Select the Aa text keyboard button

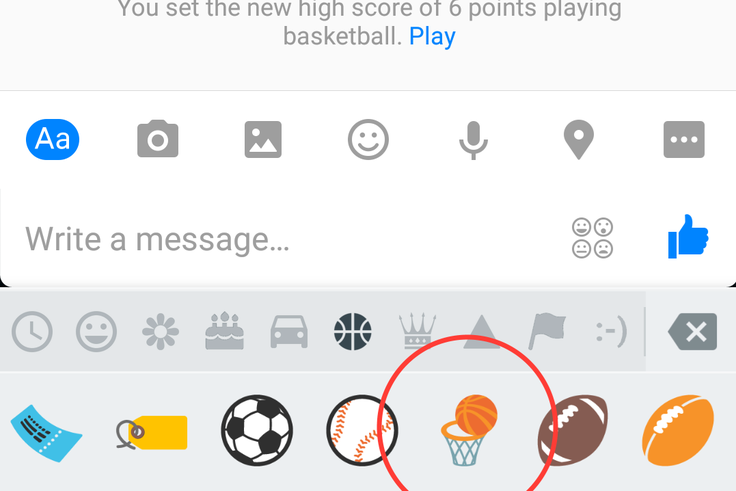click(x=52, y=140)
